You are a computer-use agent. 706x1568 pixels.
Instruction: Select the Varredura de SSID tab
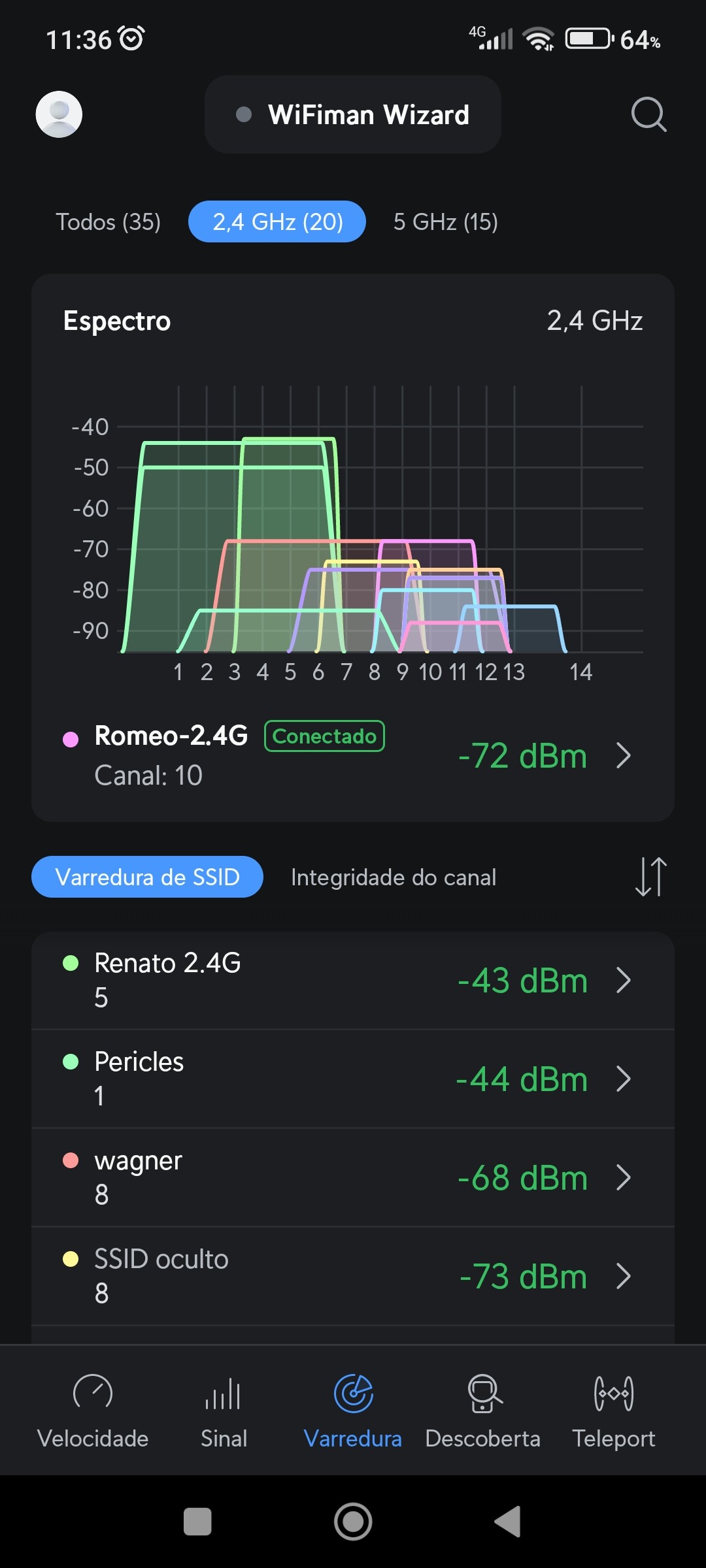[x=147, y=877]
